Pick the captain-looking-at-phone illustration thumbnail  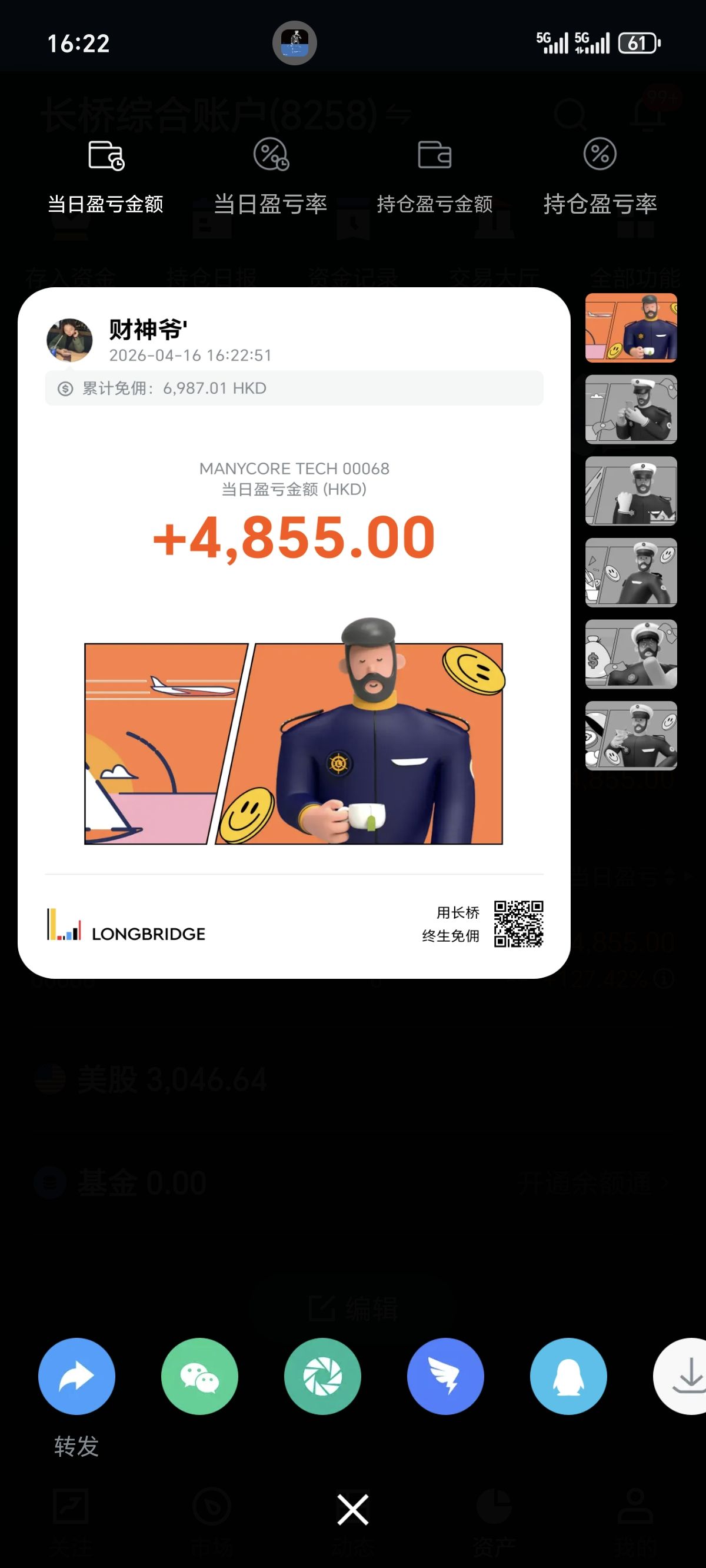[631, 409]
